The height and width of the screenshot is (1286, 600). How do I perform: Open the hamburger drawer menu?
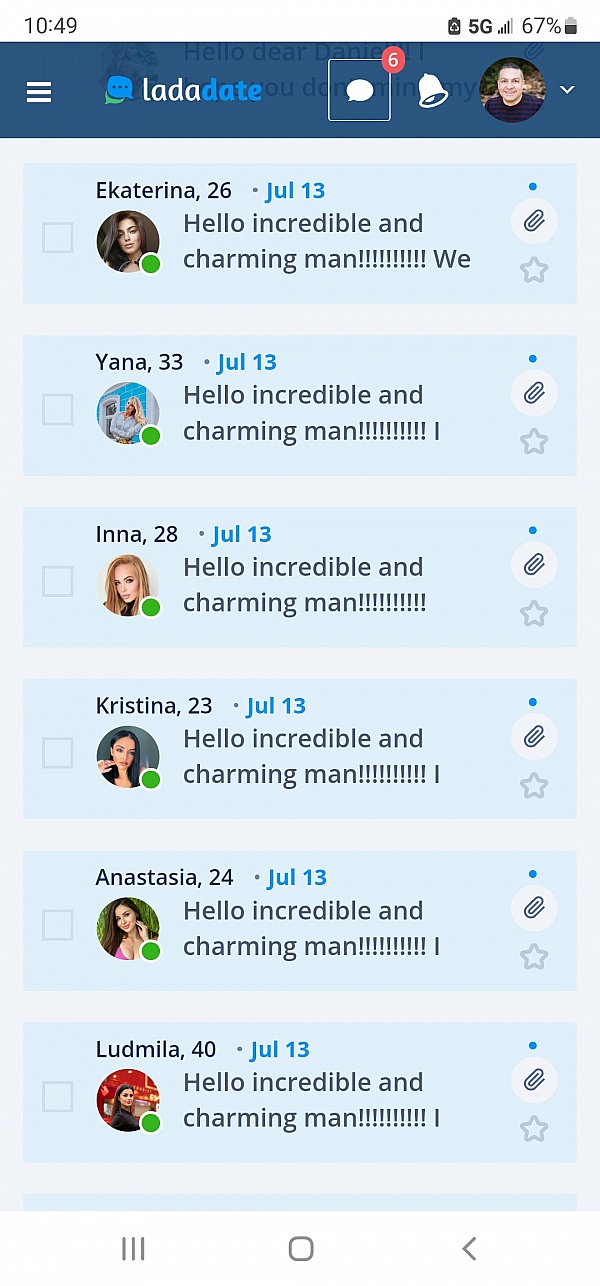click(39, 92)
